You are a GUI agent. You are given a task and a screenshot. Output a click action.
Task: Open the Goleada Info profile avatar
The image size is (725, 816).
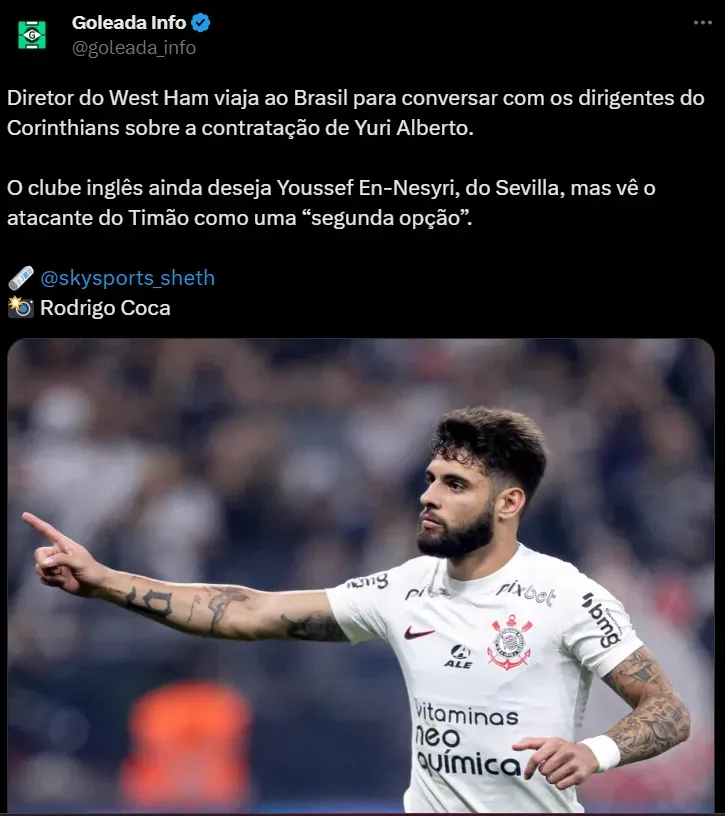pyautogui.click(x=32, y=35)
